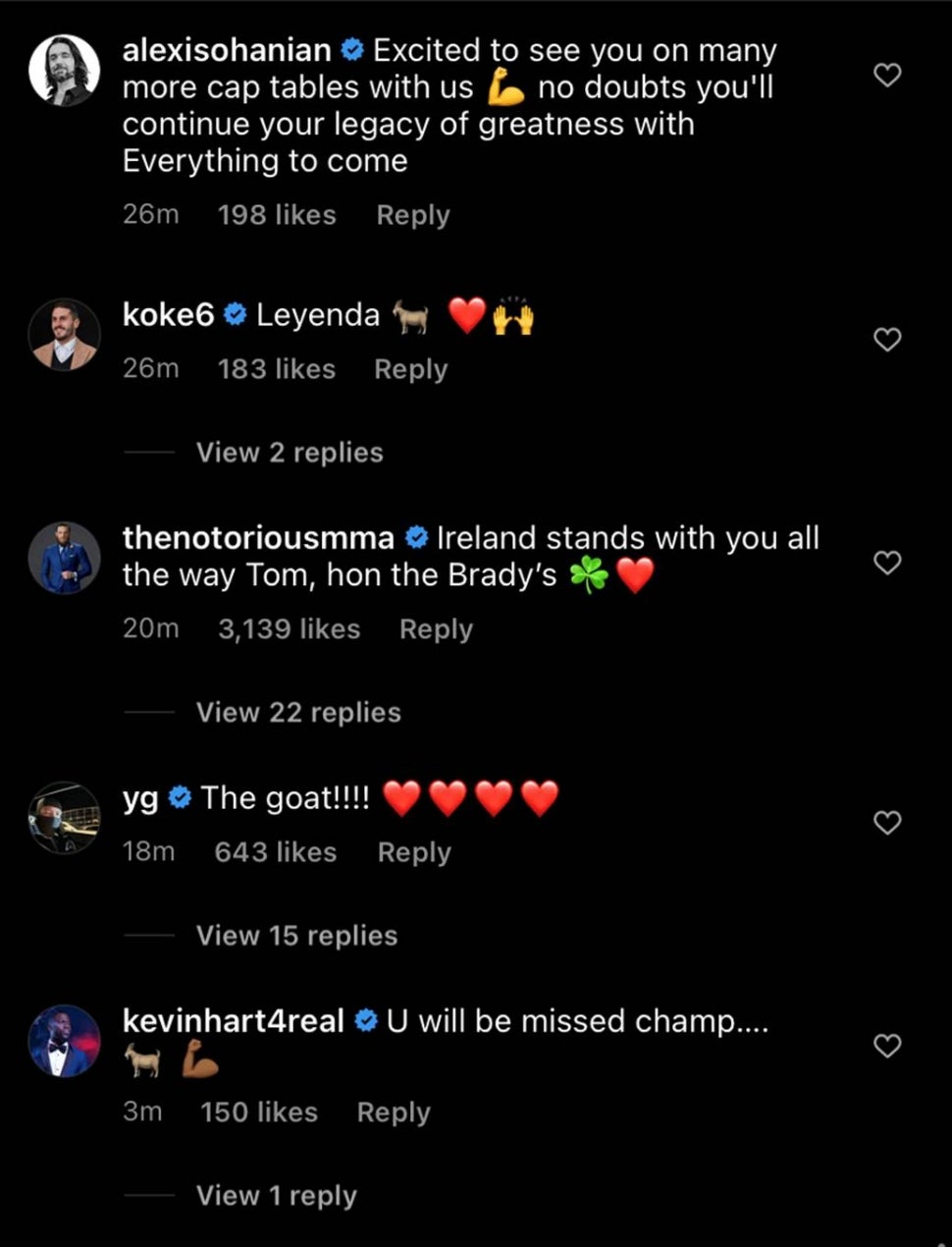Screen dimensions: 952x1247
Task: Reply to koke6's comment
Action: tap(410, 369)
